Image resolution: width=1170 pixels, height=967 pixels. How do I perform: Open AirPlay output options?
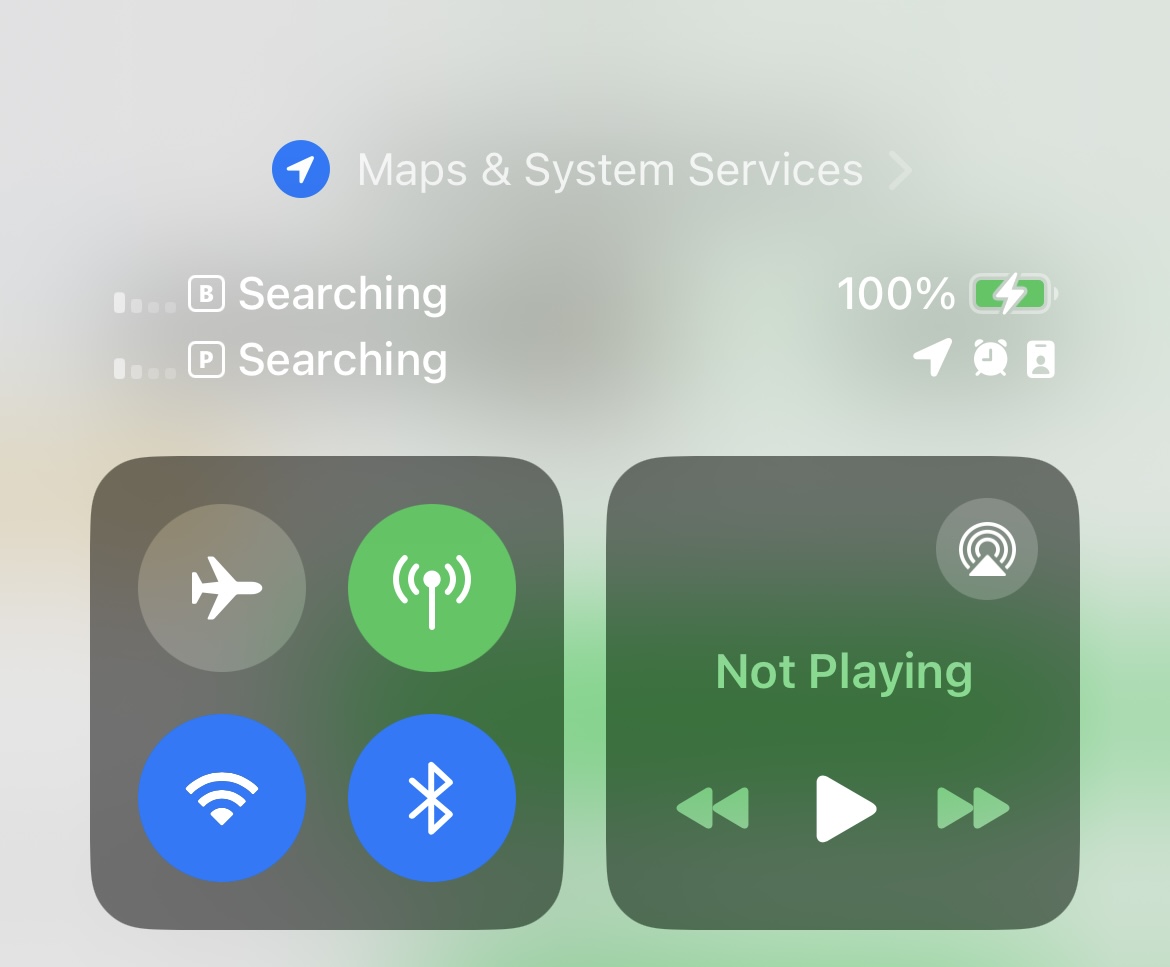click(x=986, y=549)
